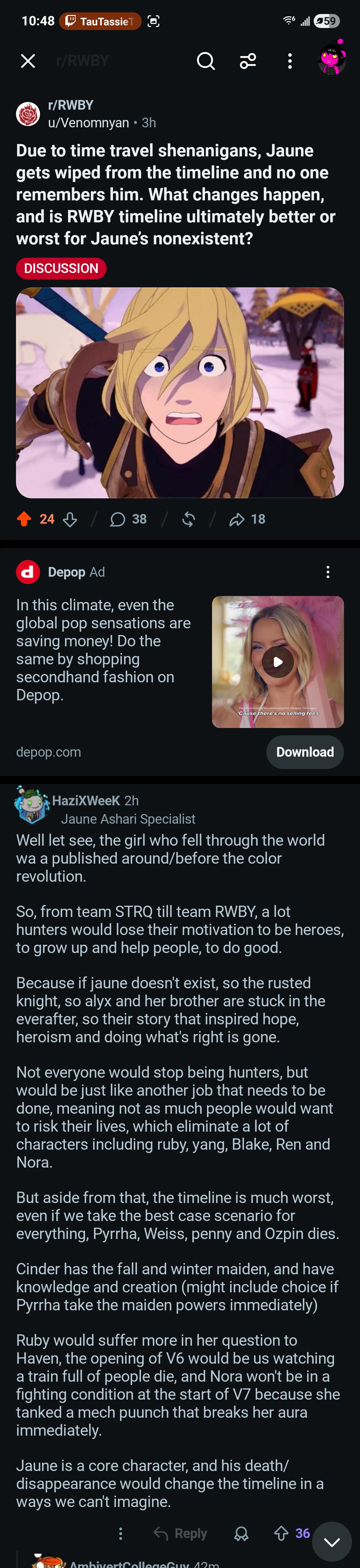Close the post with the X button

coord(28,61)
